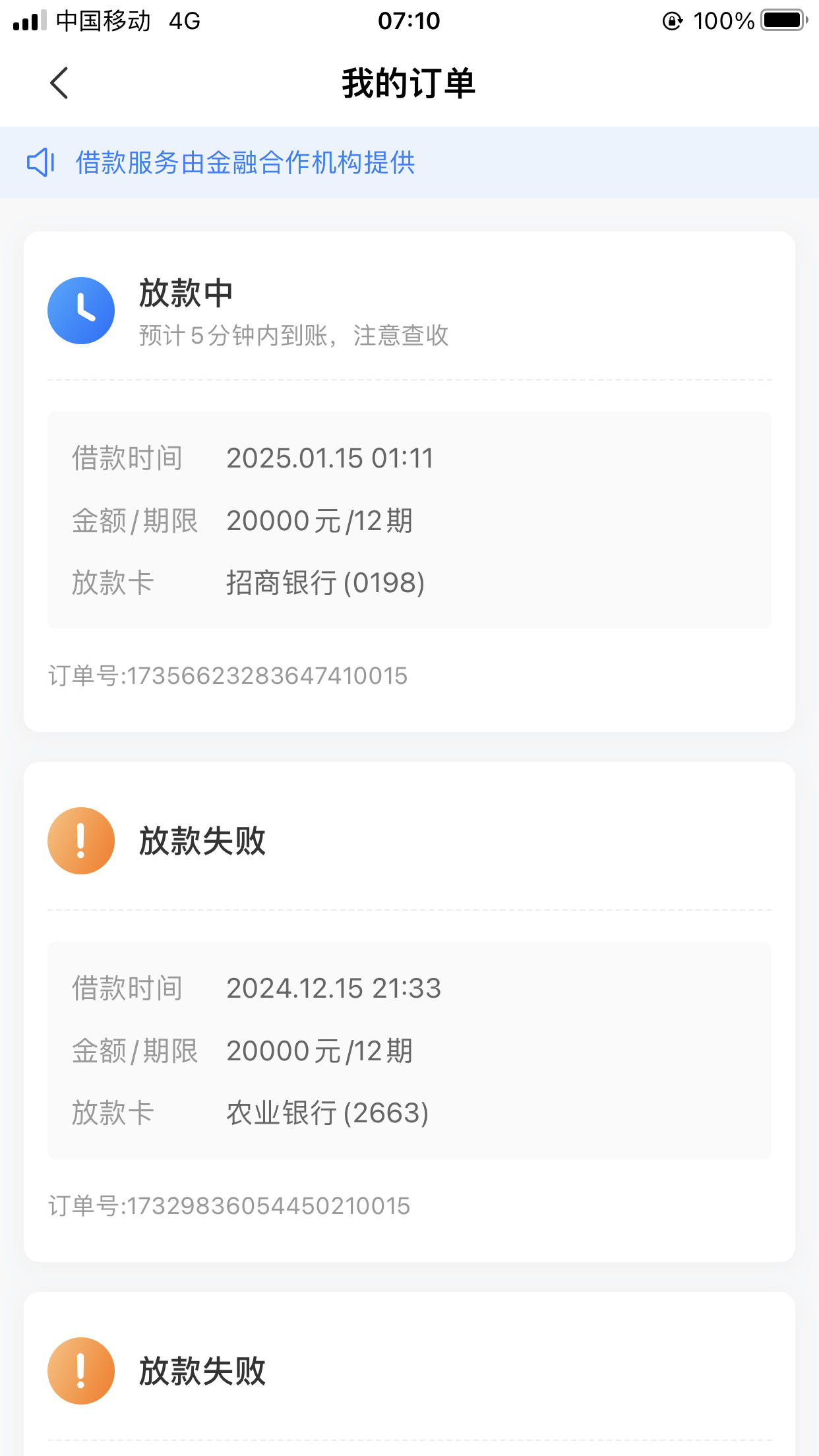Image resolution: width=819 pixels, height=1456 pixels.
Task: Open the 放款失败 order for 农业银行 (2663)
Action: point(409,1012)
